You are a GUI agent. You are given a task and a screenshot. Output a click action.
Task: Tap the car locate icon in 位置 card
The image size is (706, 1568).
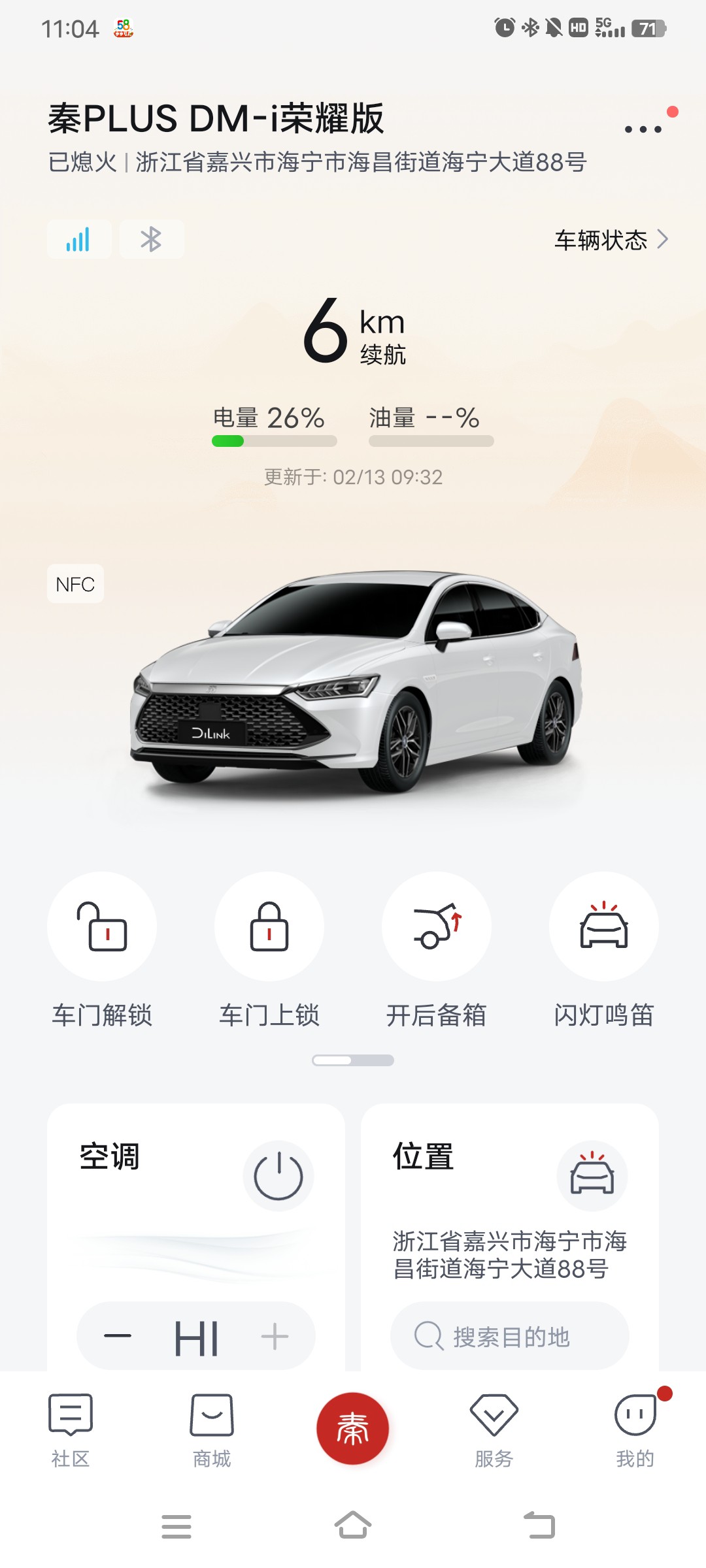coord(592,1176)
